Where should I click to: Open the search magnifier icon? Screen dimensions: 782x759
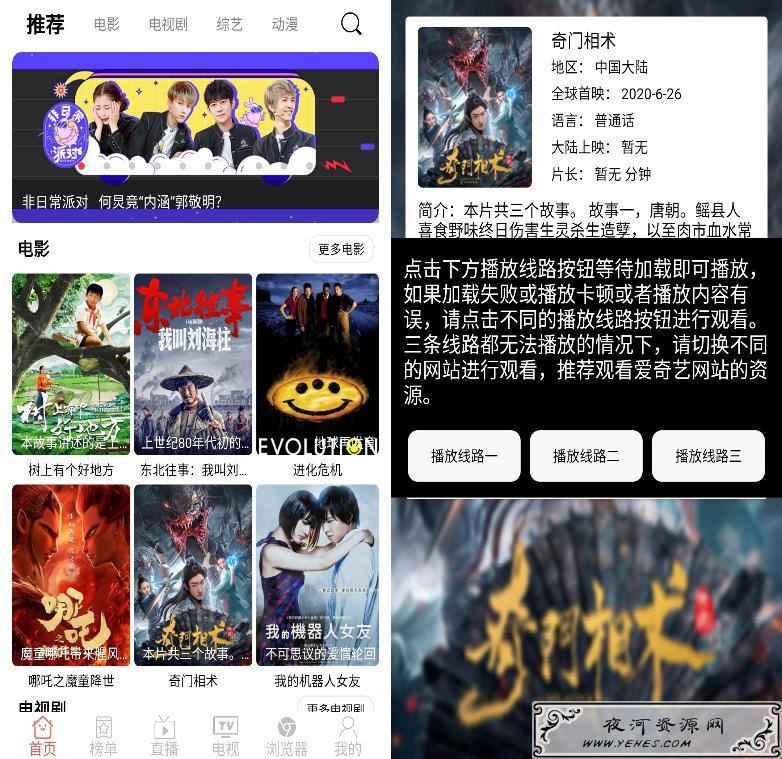tap(351, 24)
